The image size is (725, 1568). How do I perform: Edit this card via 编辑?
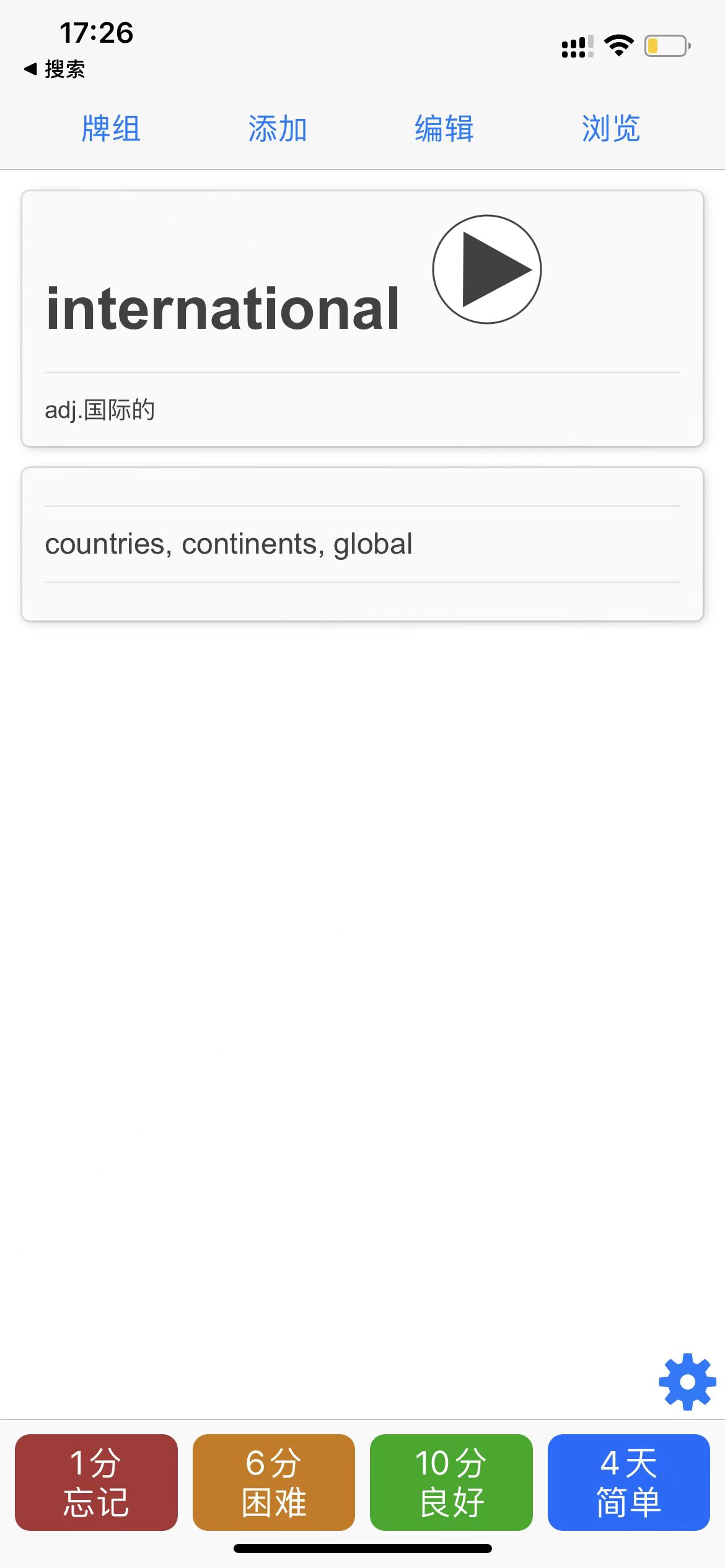pyautogui.click(x=444, y=129)
